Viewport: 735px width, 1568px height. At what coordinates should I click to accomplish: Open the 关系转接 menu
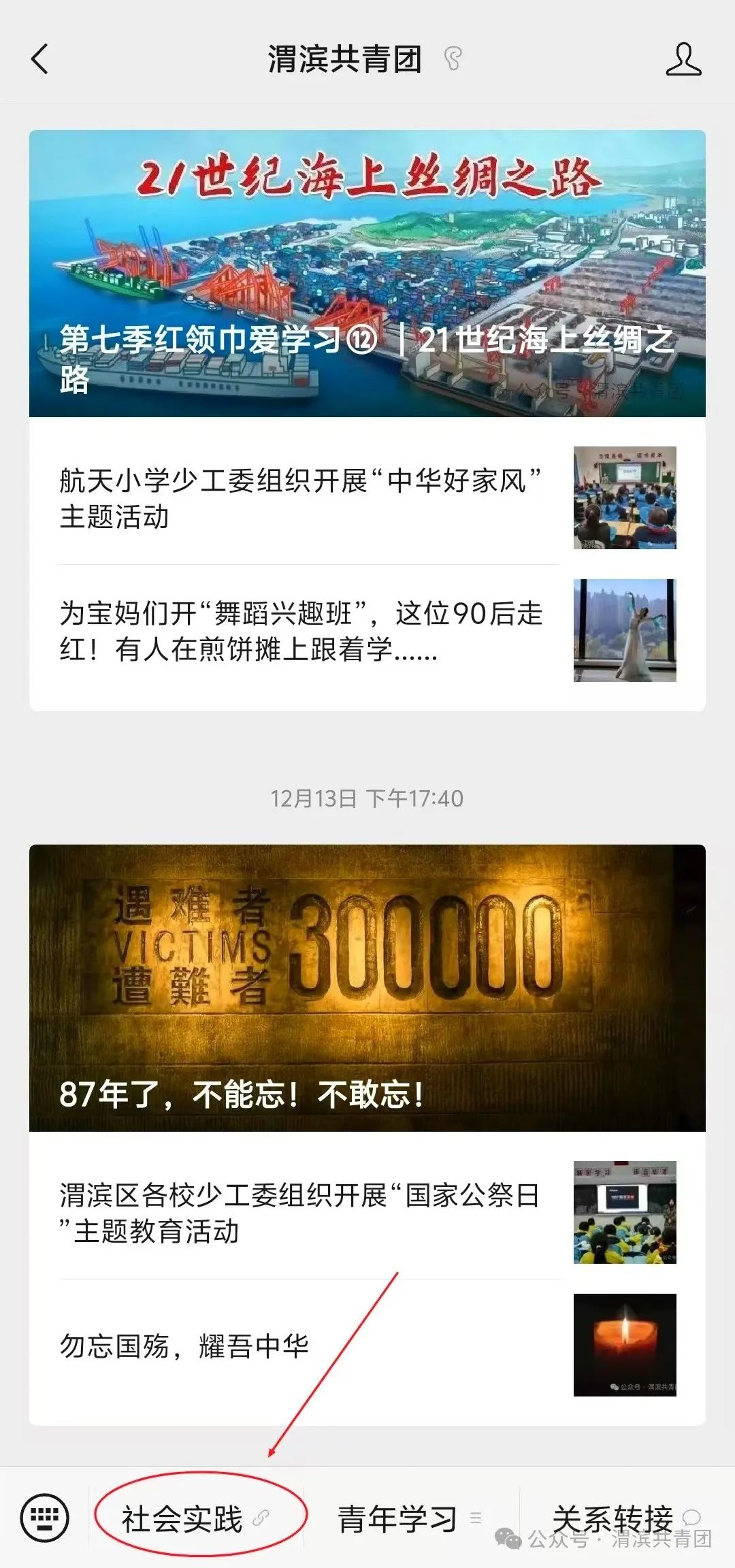point(625,1518)
